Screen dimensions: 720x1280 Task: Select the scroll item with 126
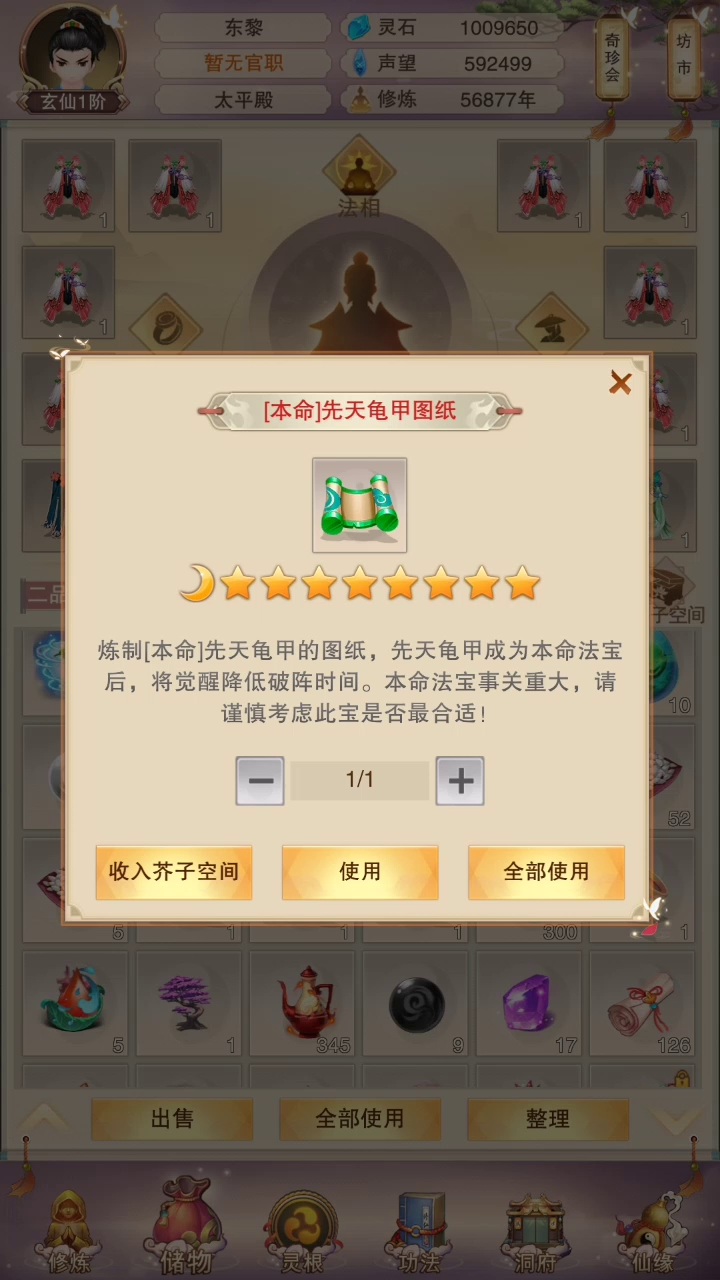pos(643,1003)
